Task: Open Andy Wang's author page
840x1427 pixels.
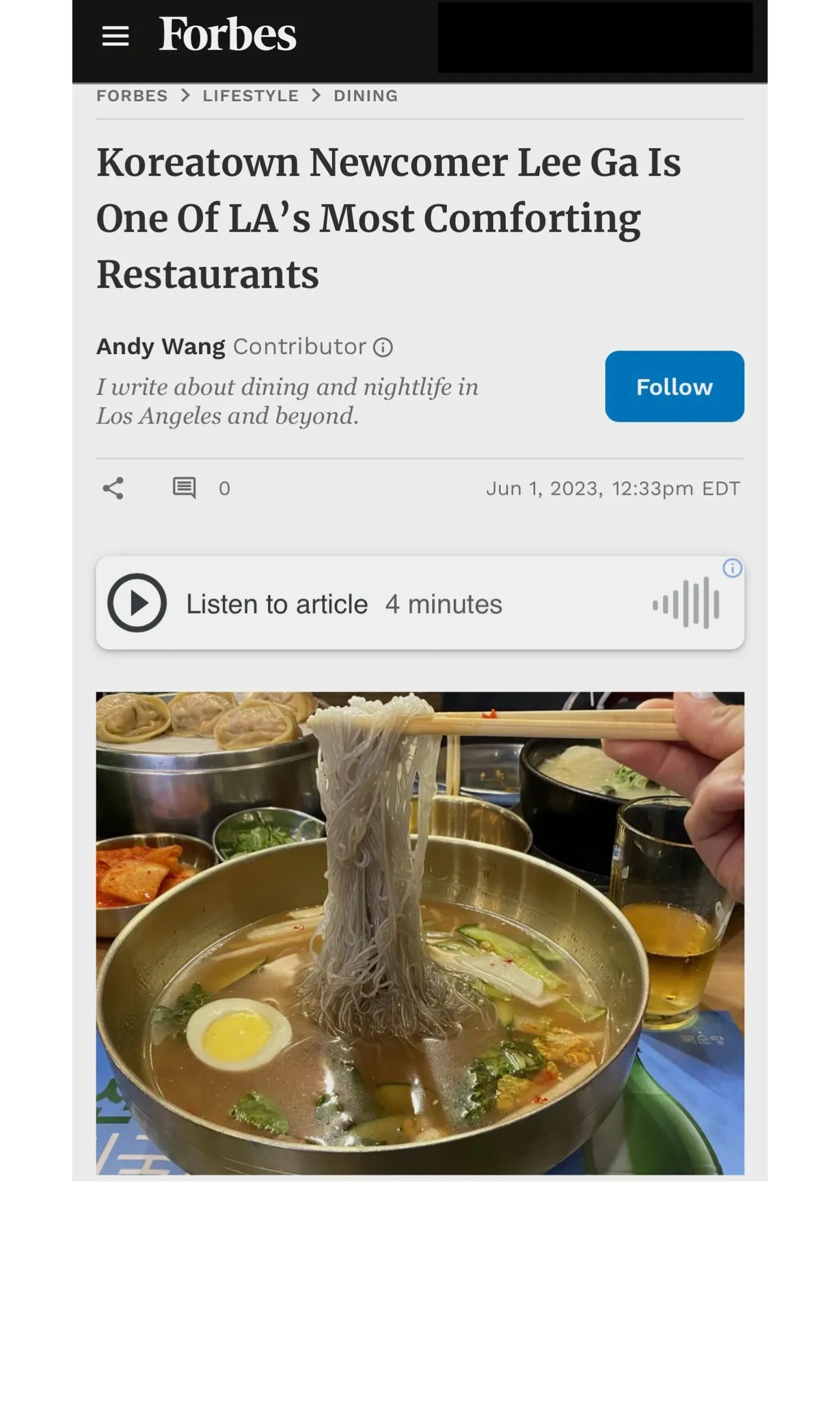Action: pyautogui.click(x=161, y=346)
